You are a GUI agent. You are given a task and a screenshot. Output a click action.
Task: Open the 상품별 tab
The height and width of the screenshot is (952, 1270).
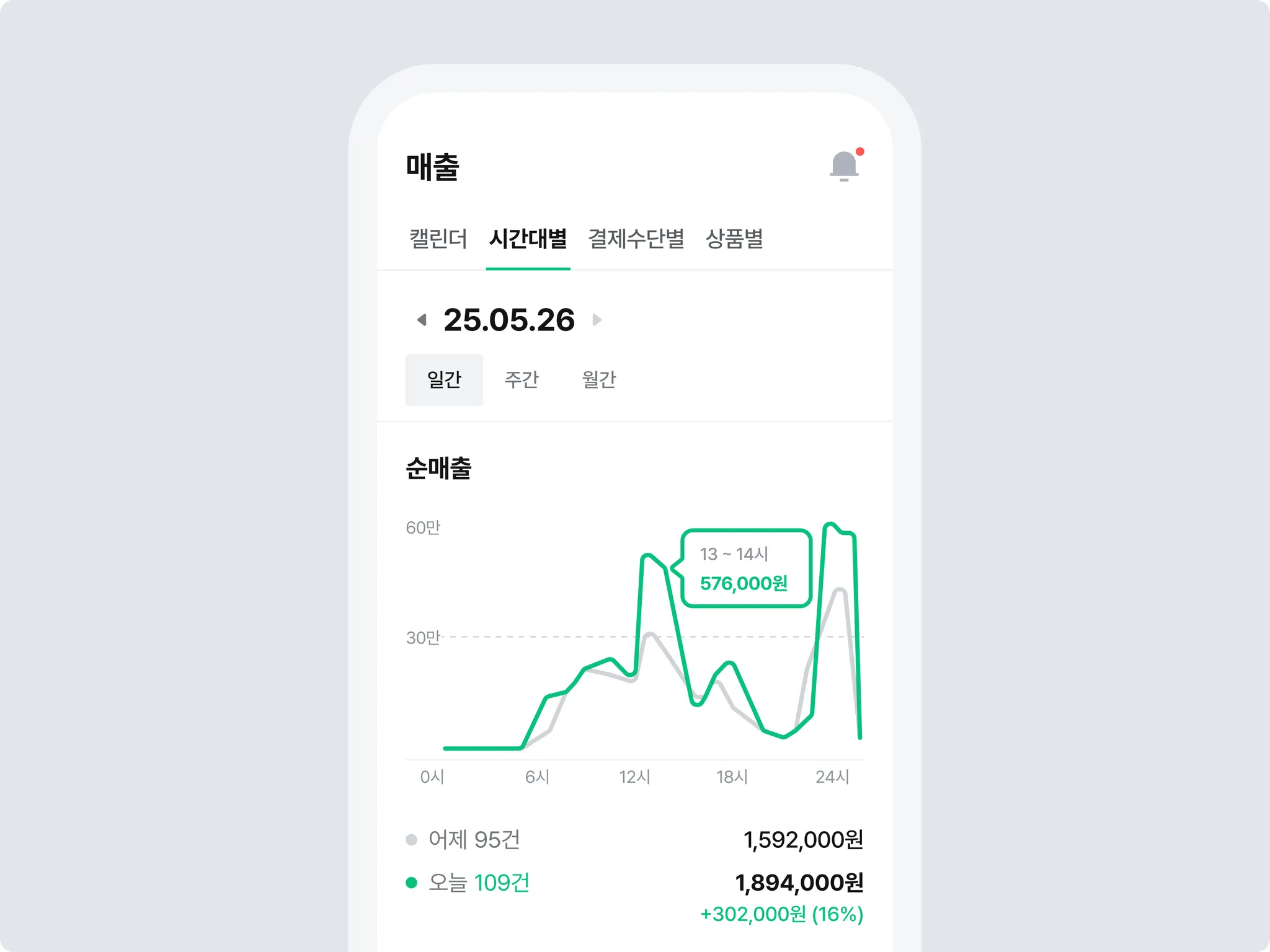(x=734, y=239)
